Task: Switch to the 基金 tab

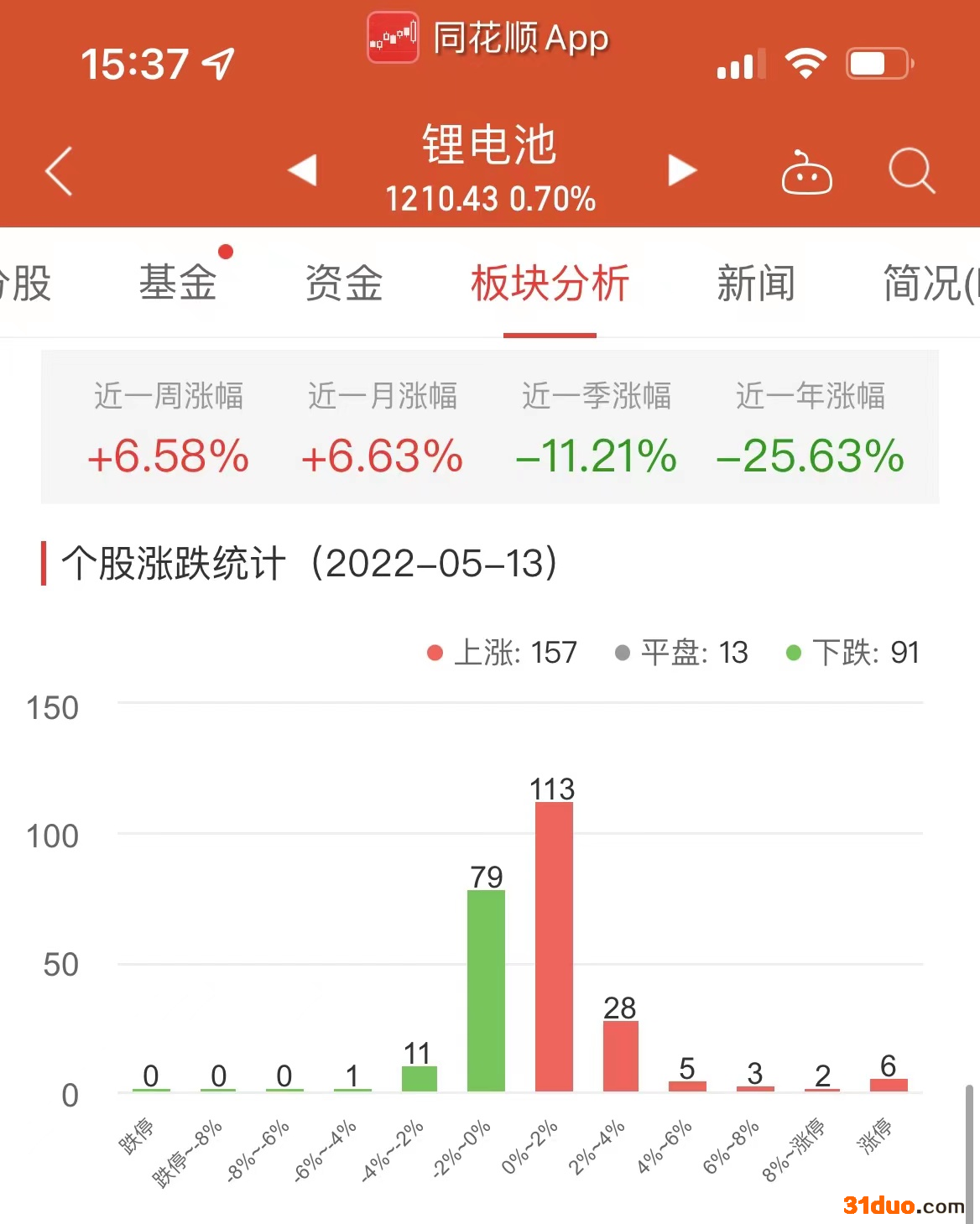Action: pyautogui.click(x=177, y=283)
